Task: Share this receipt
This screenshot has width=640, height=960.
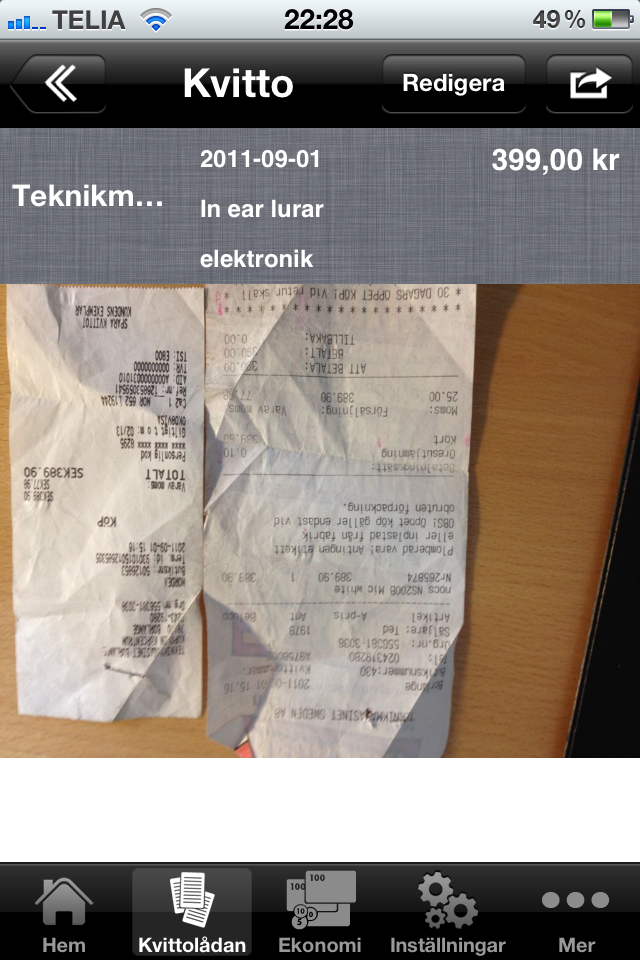Action: (x=589, y=84)
